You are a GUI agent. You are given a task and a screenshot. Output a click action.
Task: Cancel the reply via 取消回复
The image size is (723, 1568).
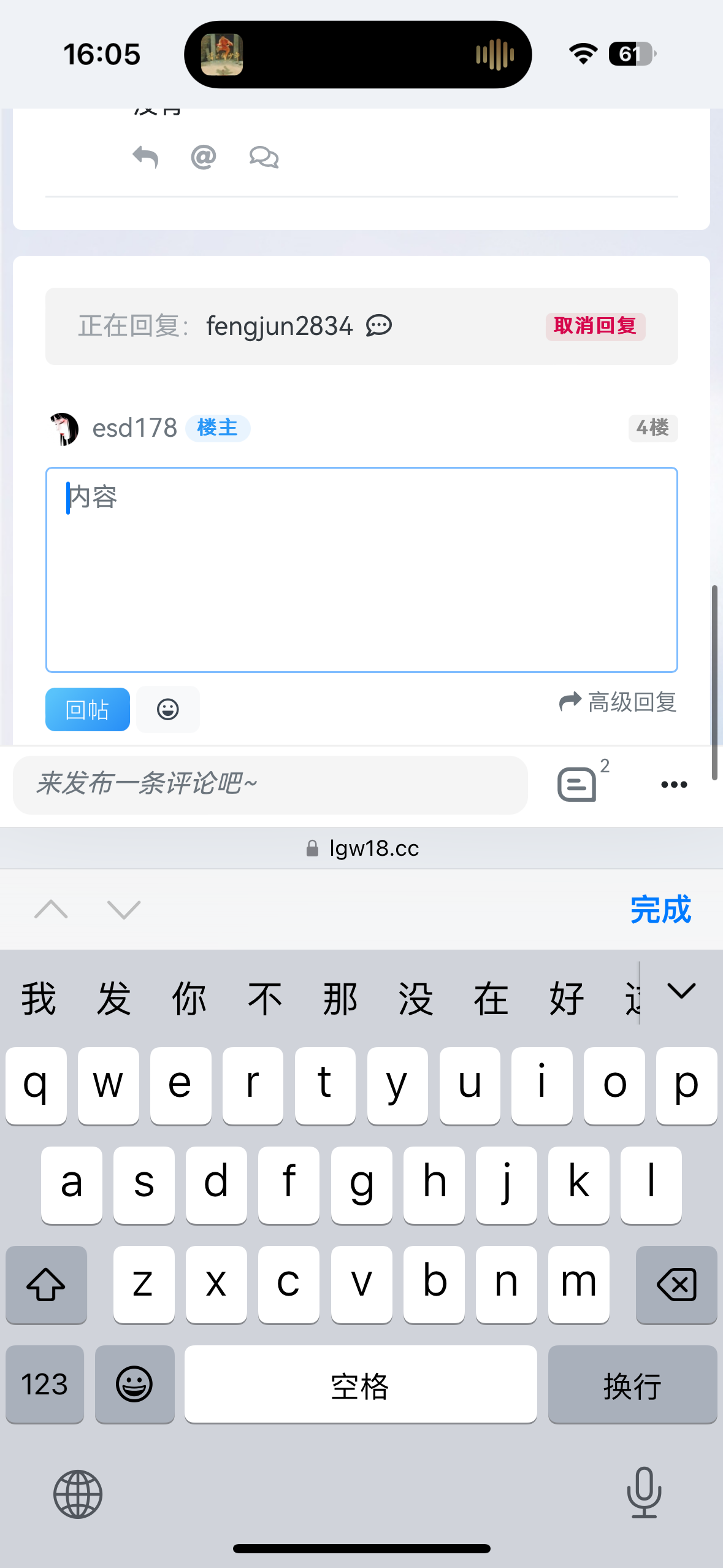tap(595, 326)
